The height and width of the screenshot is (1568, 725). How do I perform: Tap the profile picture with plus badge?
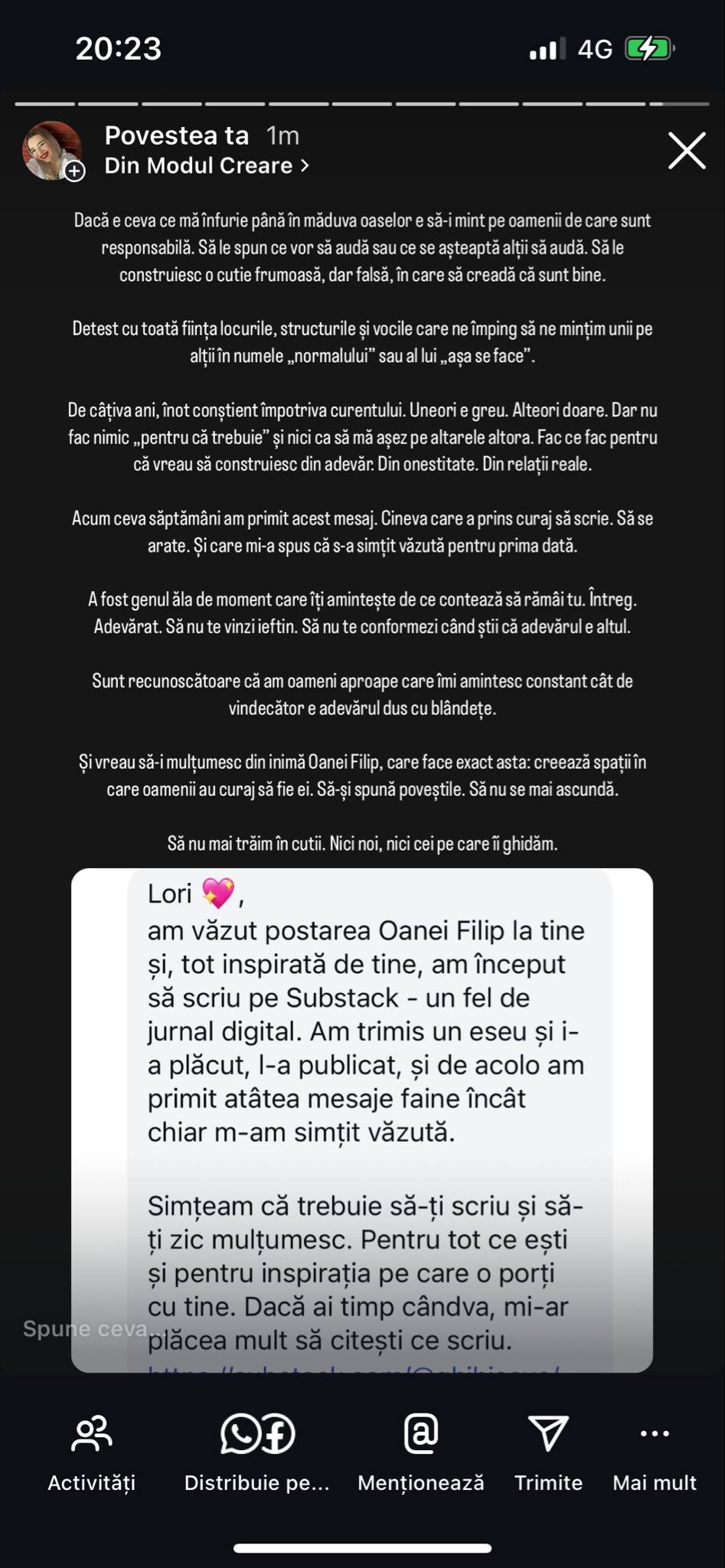[53, 151]
